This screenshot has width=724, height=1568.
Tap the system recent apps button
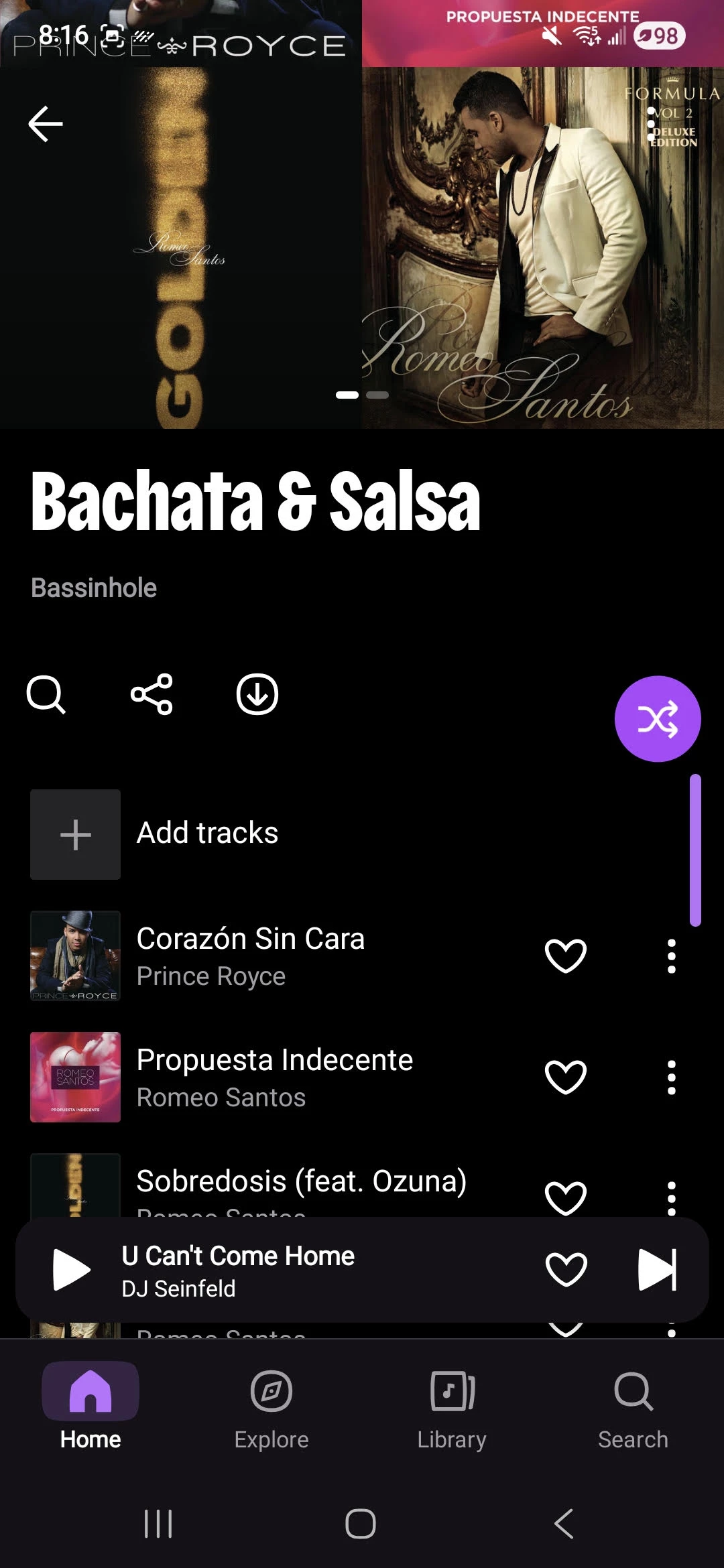tap(159, 1524)
